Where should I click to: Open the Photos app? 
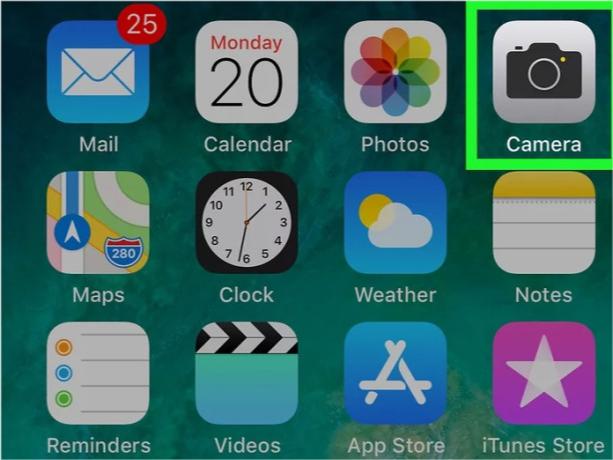click(394, 72)
